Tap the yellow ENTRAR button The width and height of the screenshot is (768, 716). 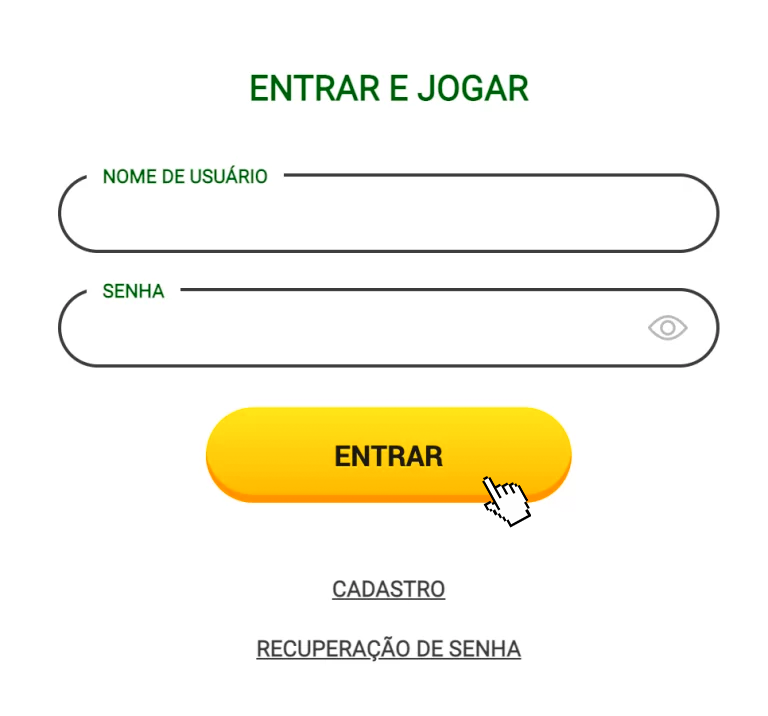[x=388, y=455]
